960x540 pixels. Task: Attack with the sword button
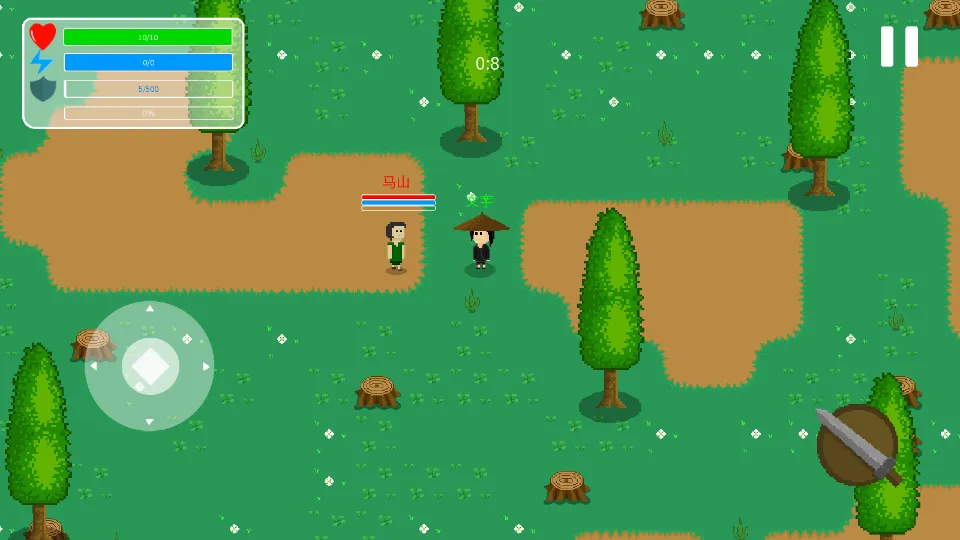click(857, 445)
